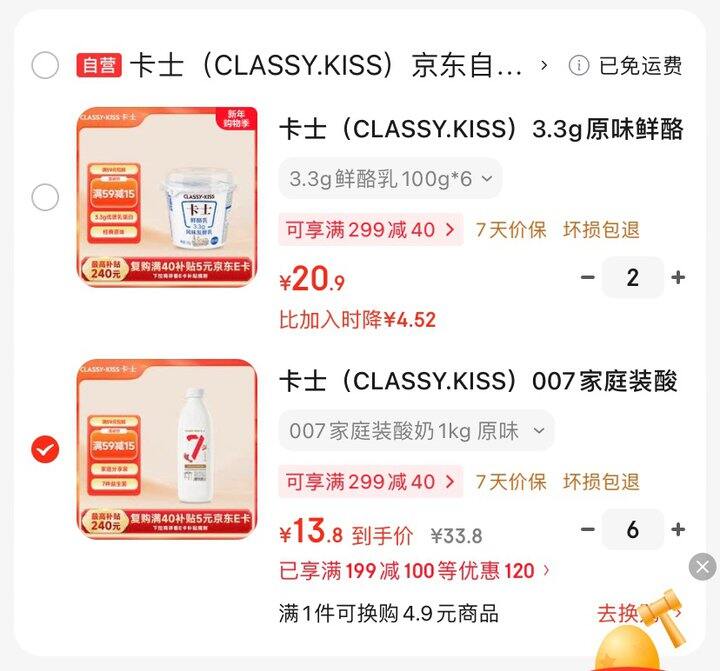Image resolution: width=720 pixels, height=671 pixels.
Task: Expand the 3.3g鲜酪乳100g*6 spec dropdown
Action: [390, 179]
